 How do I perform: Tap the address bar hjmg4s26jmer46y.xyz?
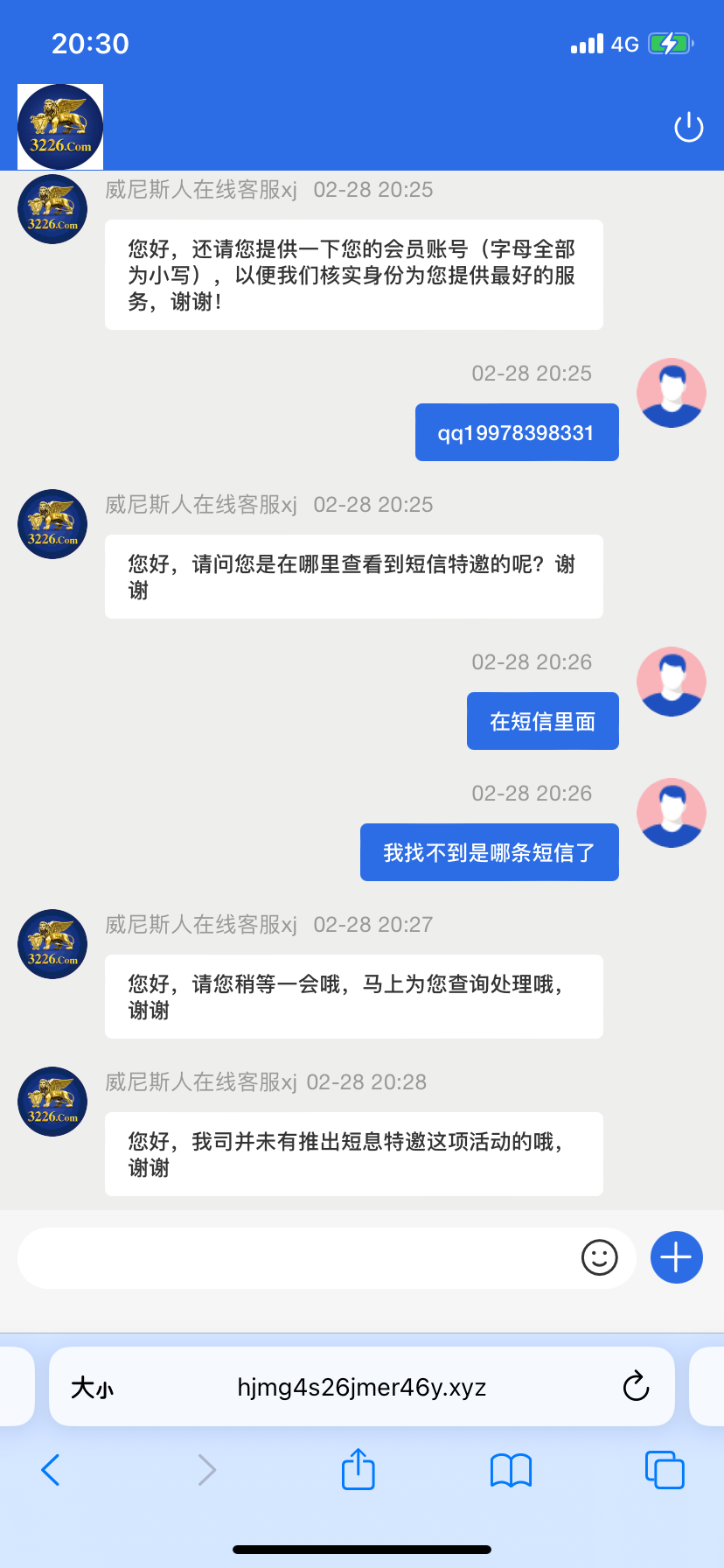coord(361,1388)
